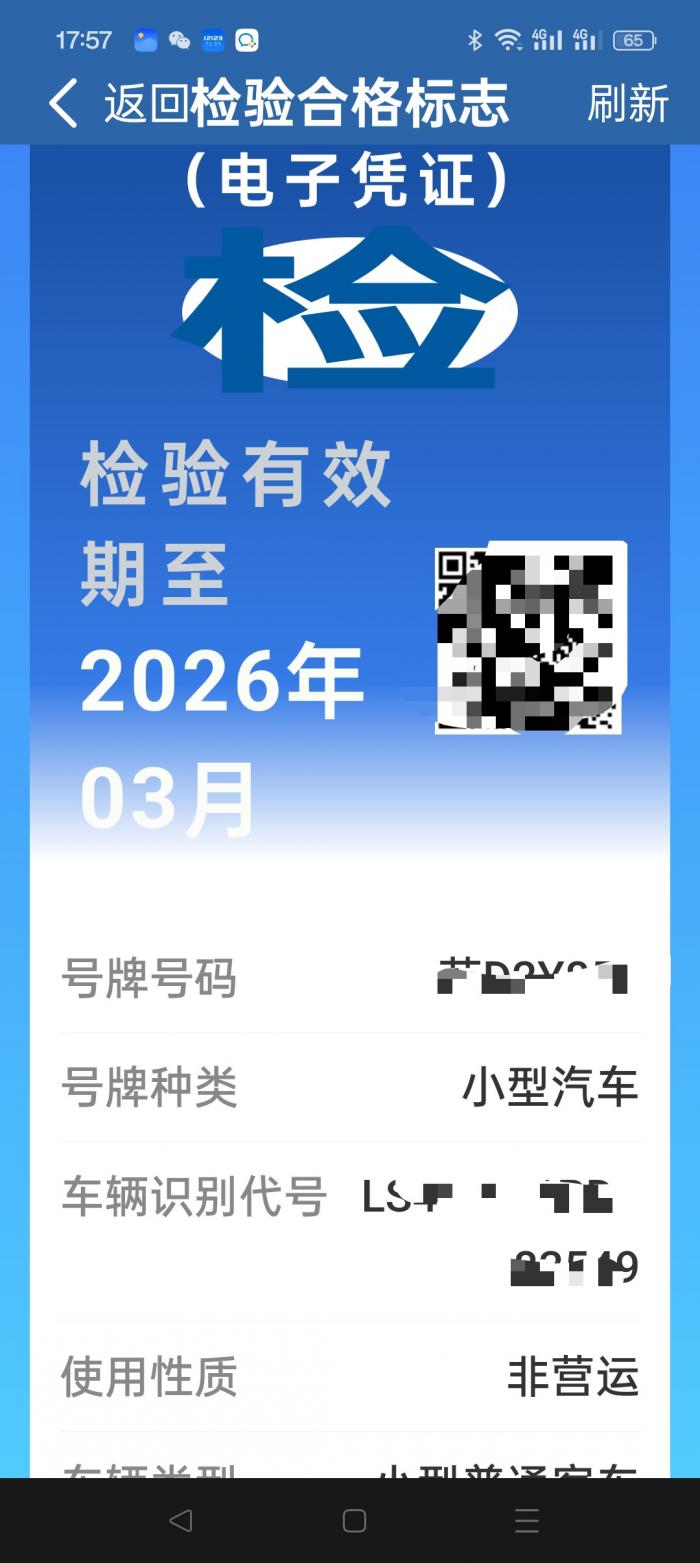The image size is (700, 1563).
Task: Go back using the 返回 arrow
Action: point(64,103)
